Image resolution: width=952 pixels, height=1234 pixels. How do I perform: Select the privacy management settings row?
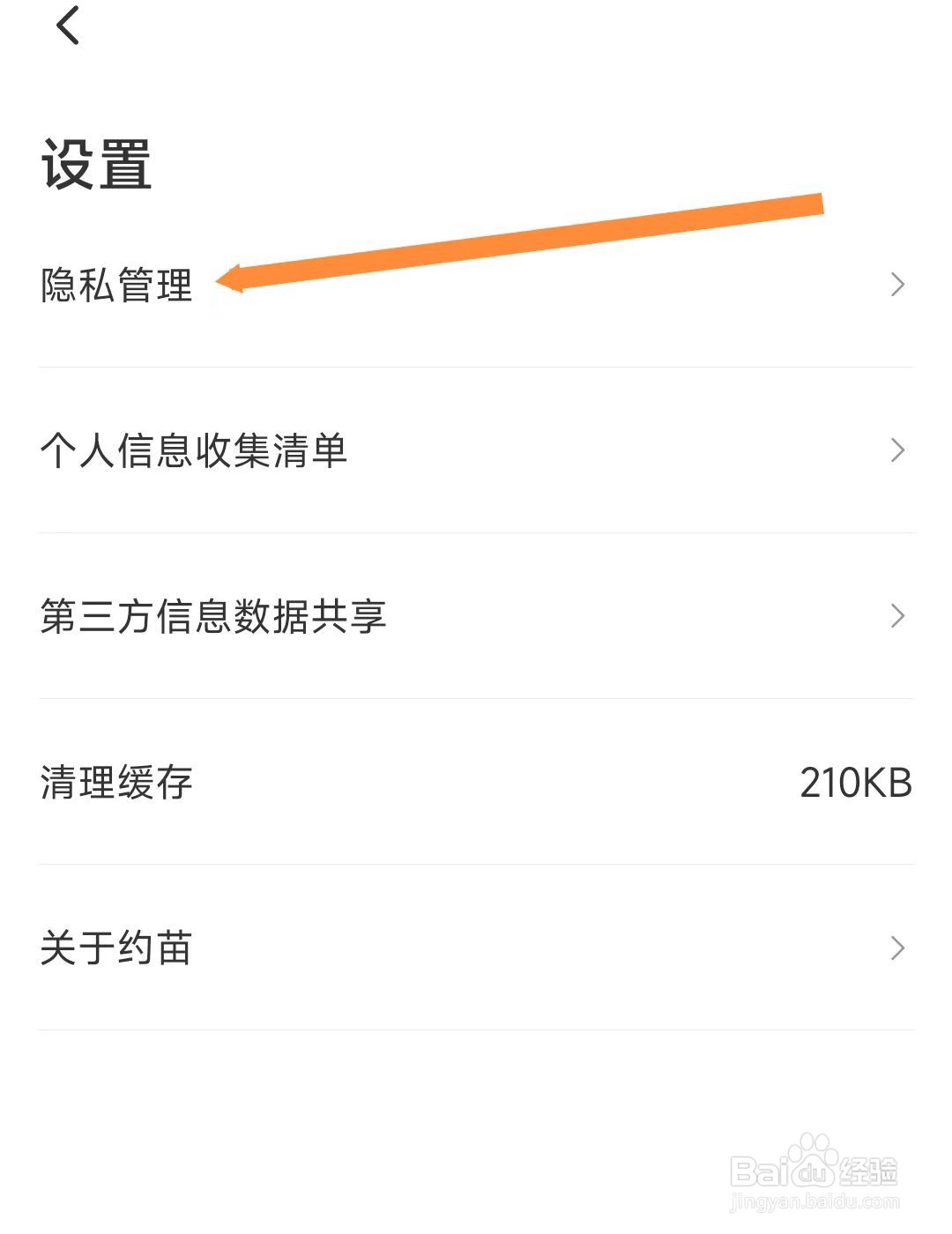click(476, 284)
